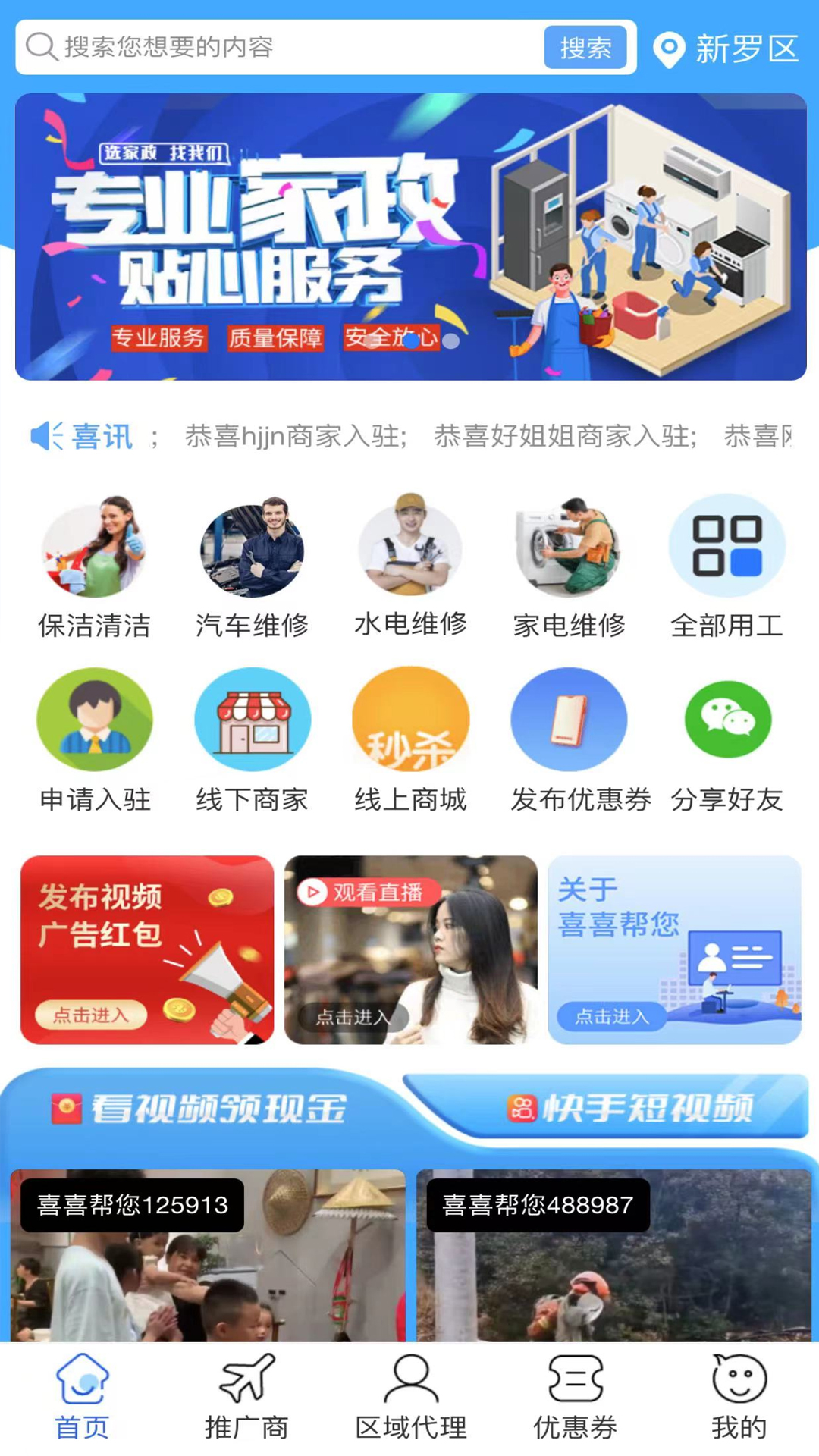The image size is (819, 1456).
Task: Switch to 快手短视频 tab
Action: [x=629, y=1108]
